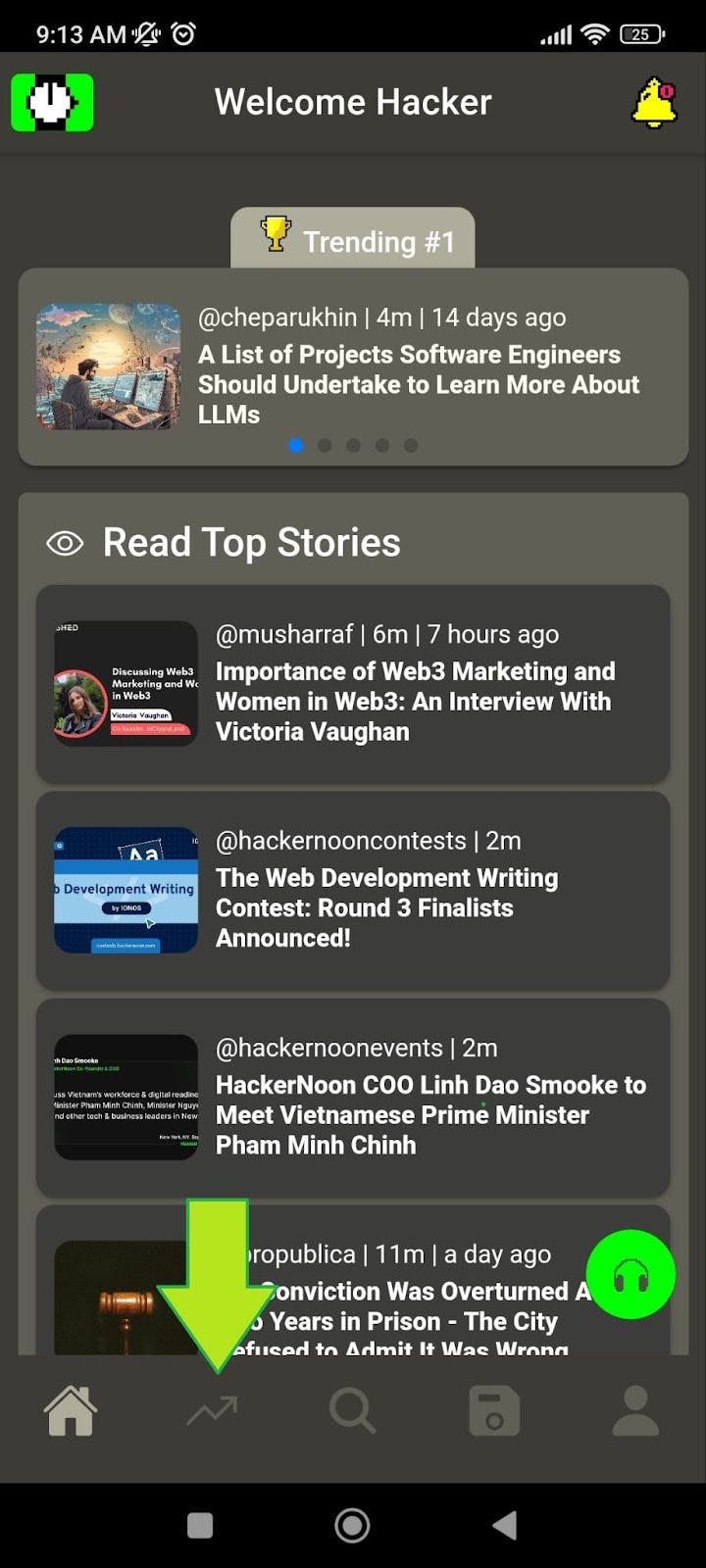Open the system recent apps button
706x1568 pixels.
200,1525
